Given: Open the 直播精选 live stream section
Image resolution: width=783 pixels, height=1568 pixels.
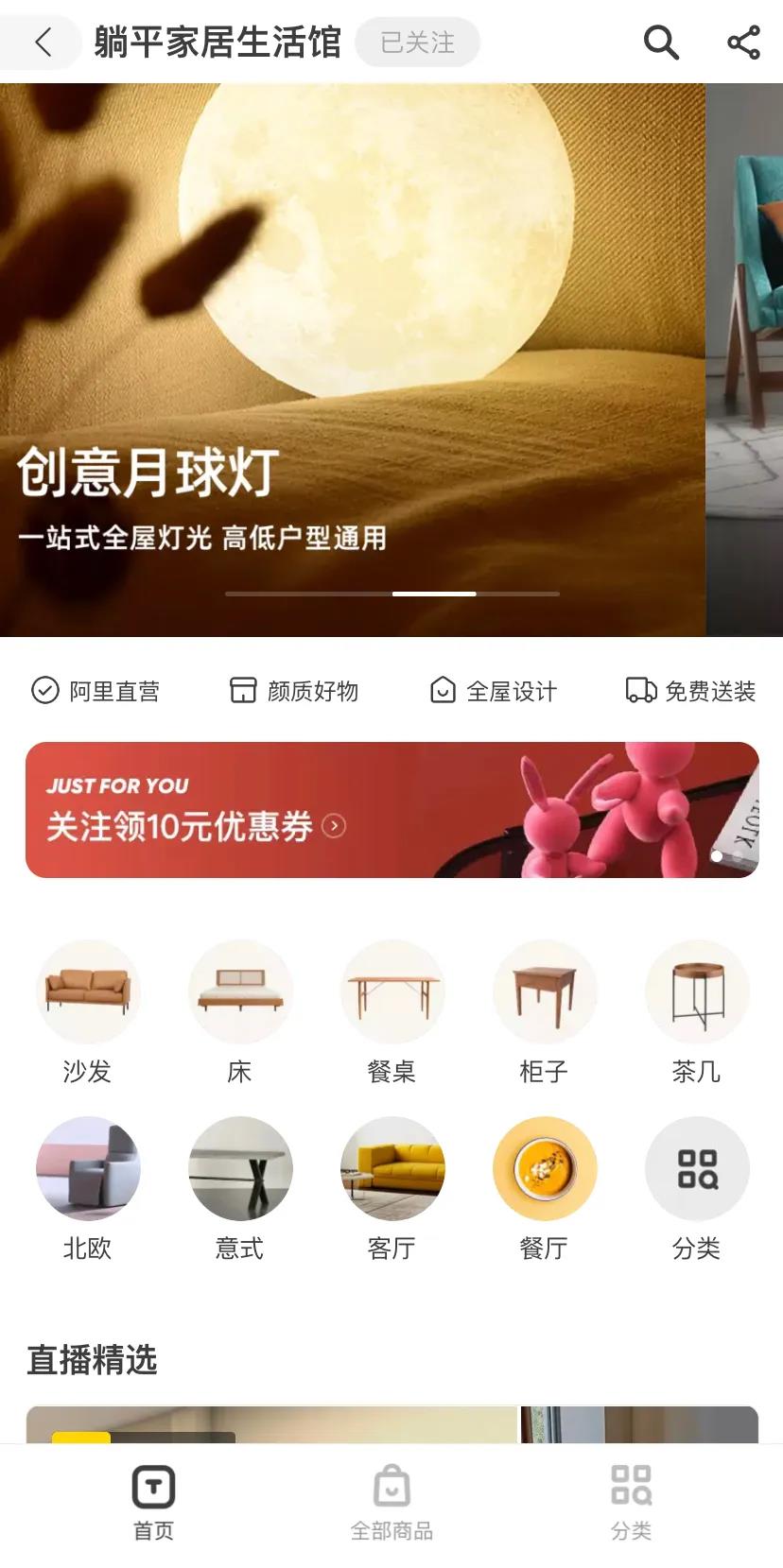Looking at the screenshot, I should coord(93,1360).
